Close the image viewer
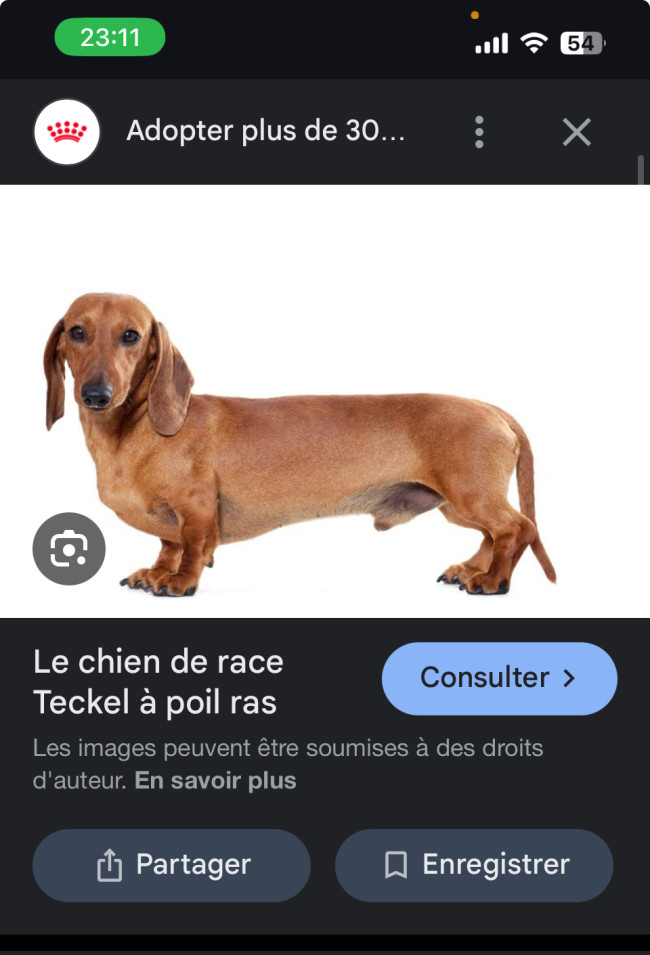Screen dimensions: 650x955 pyautogui.click(x=576, y=132)
